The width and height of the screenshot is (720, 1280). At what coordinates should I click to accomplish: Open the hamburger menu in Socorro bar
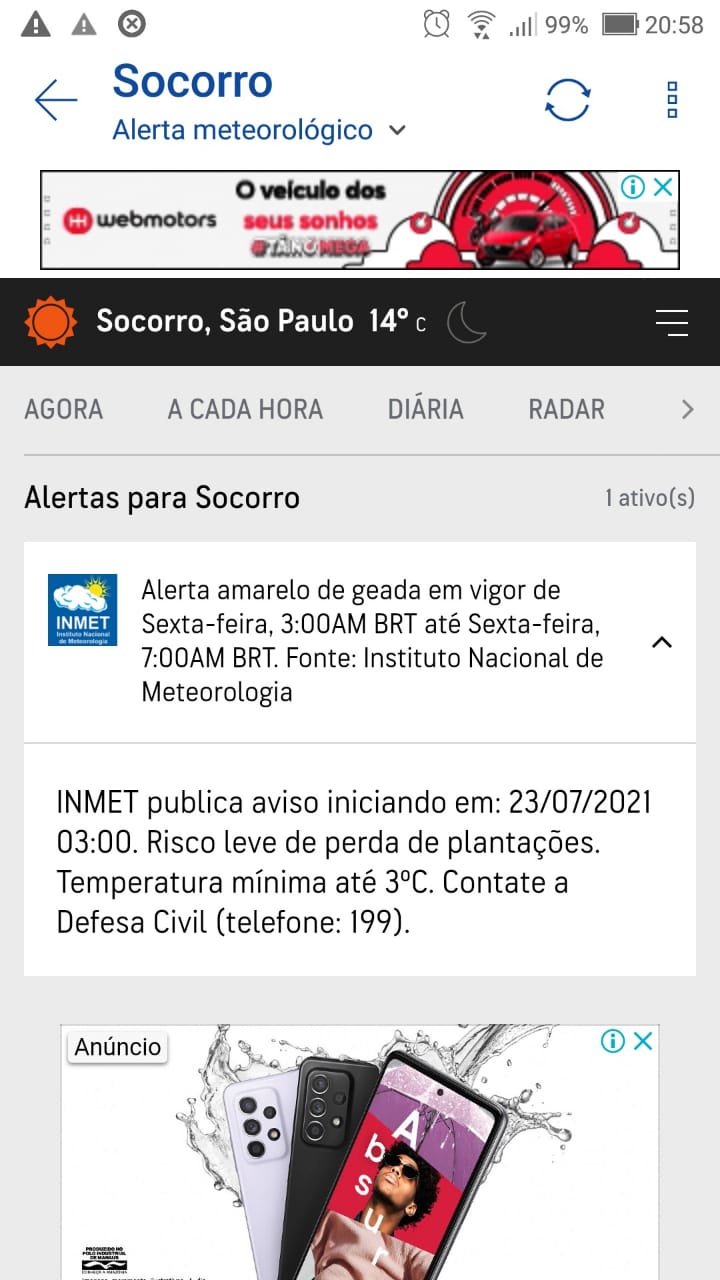[x=672, y=322]
